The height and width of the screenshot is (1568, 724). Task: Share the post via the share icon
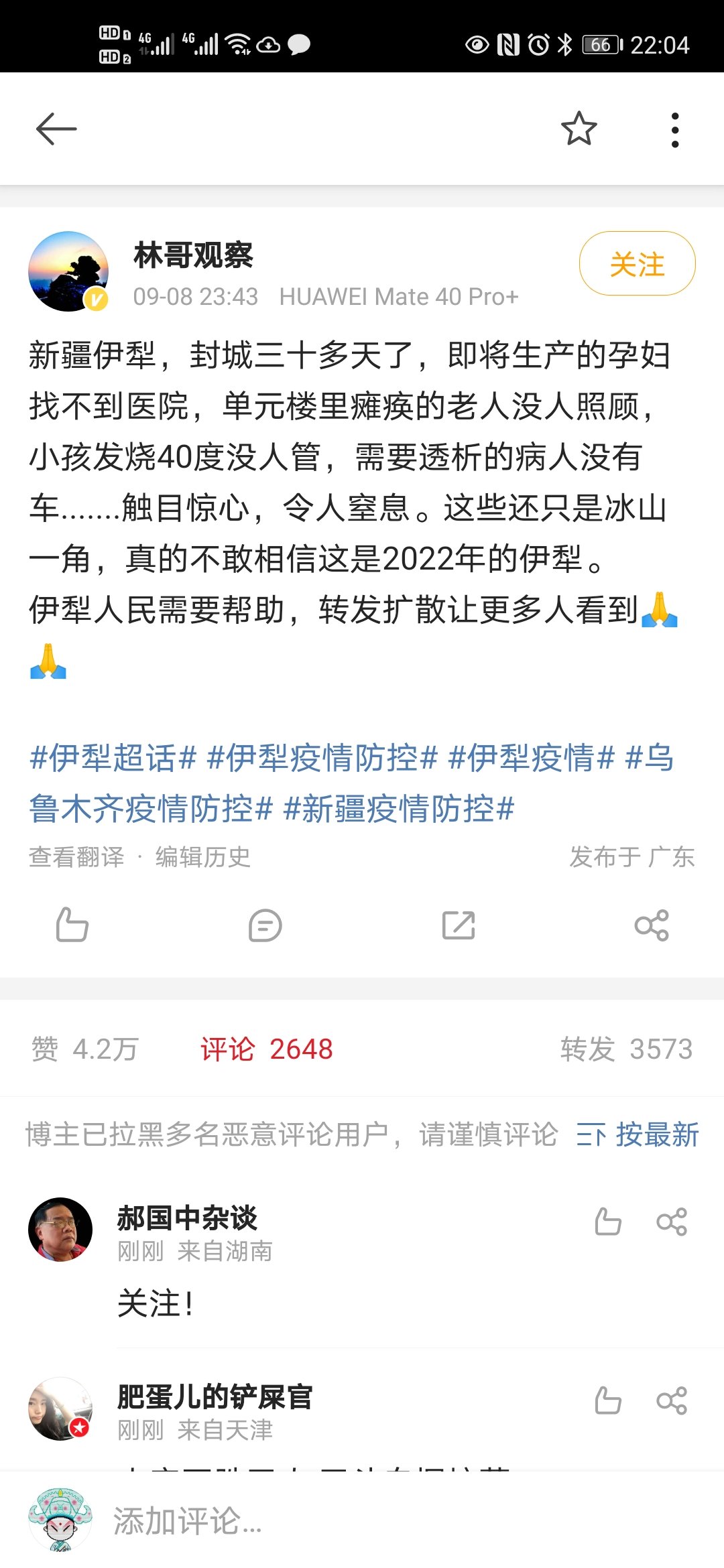[652, 925]
